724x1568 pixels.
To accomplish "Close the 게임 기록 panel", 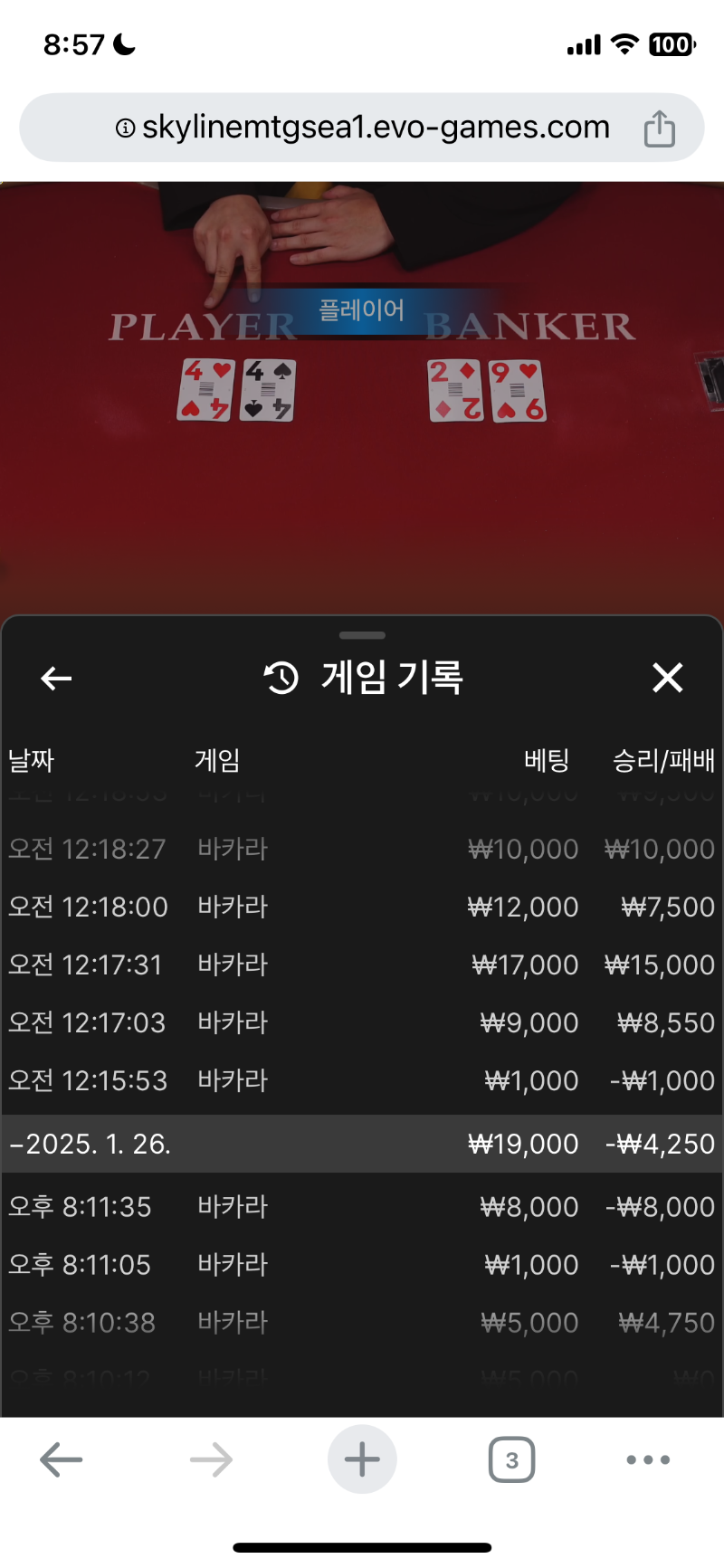I will pyautogui.click(x=668, y=677).
